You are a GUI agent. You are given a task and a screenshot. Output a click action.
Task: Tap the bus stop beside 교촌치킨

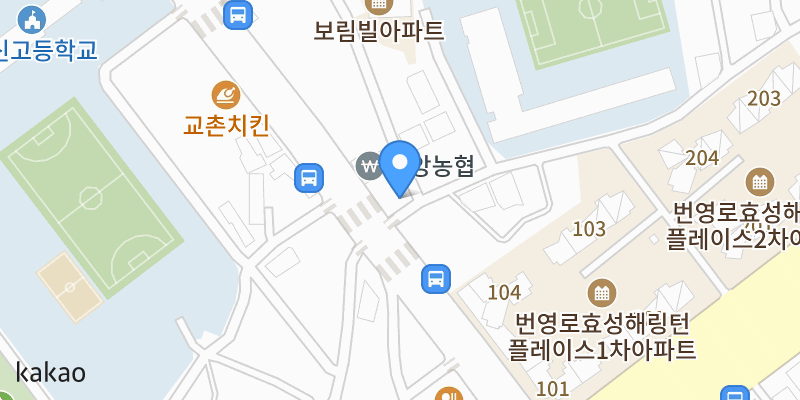tap(309, 178)
